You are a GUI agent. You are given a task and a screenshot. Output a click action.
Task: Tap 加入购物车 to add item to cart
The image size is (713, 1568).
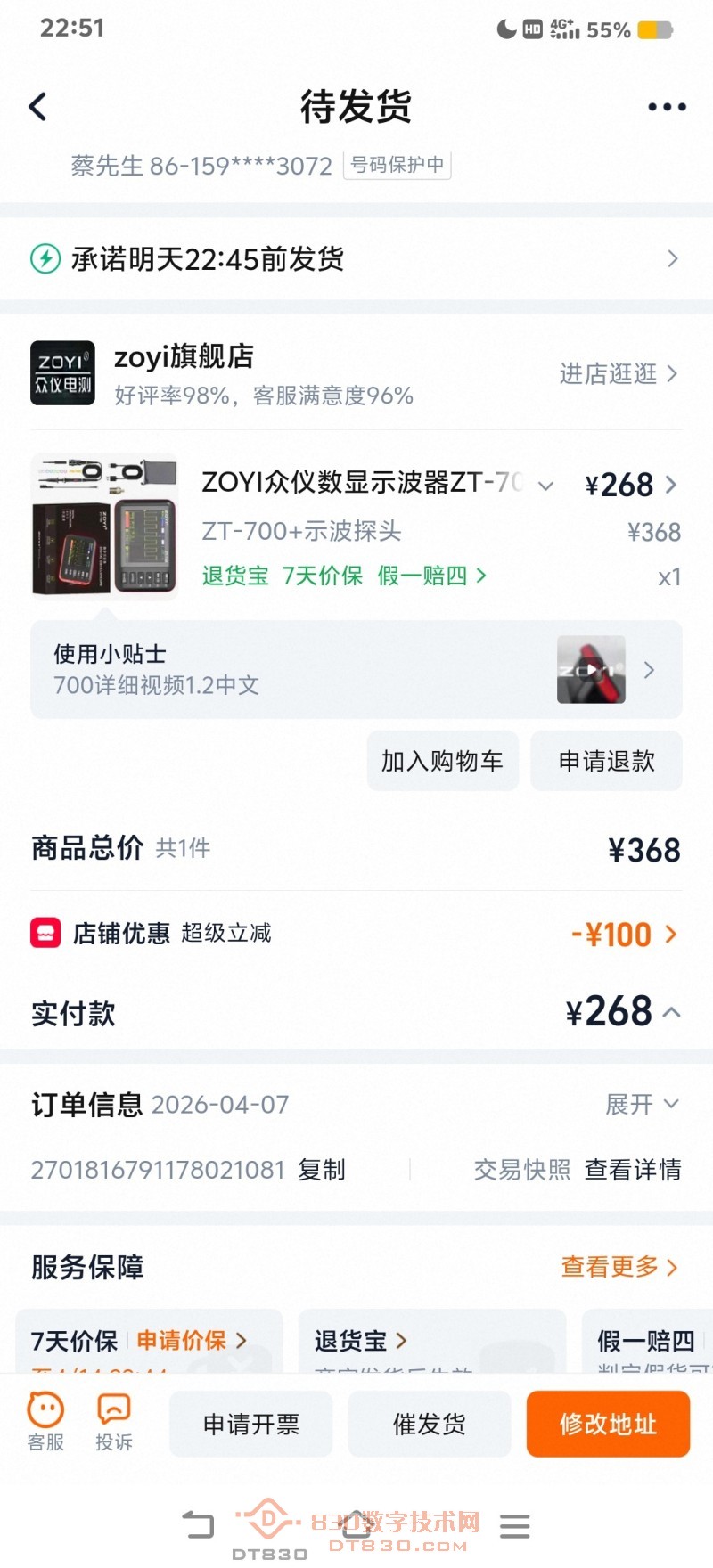(x=442, y=761)
